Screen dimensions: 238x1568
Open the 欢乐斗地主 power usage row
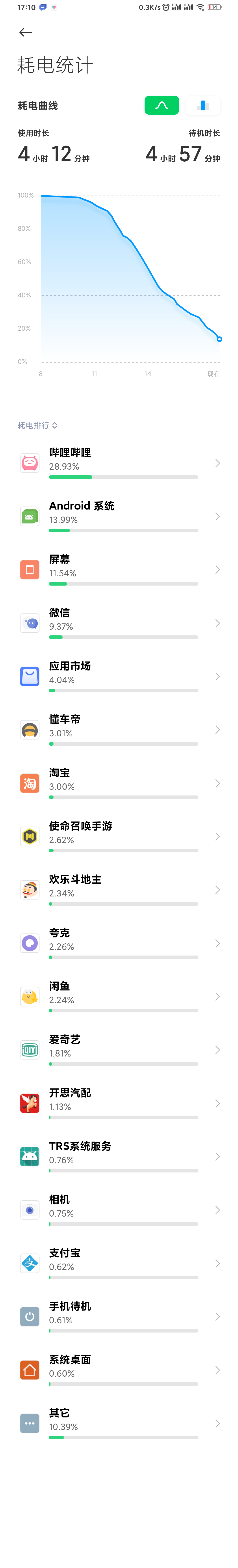[x=119, y=890]
